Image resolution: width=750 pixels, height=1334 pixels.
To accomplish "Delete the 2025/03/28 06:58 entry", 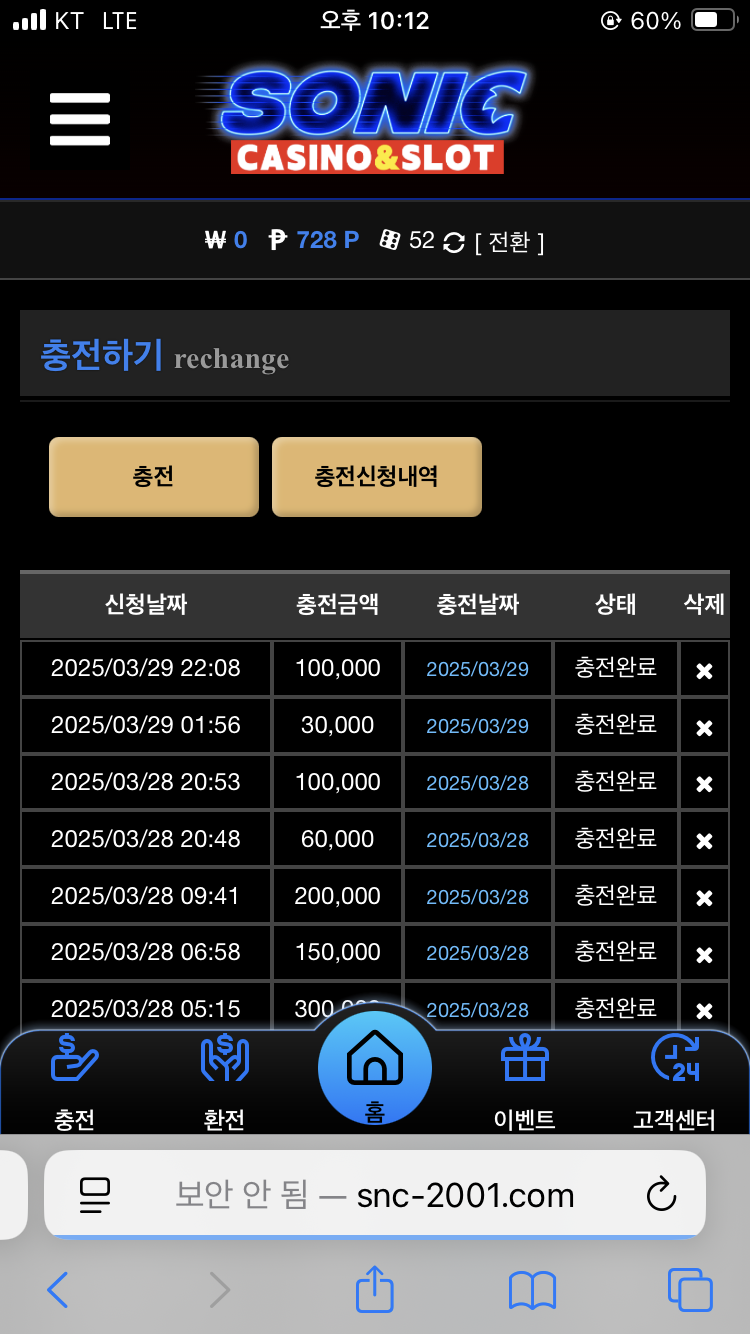I will pos(704,955).
